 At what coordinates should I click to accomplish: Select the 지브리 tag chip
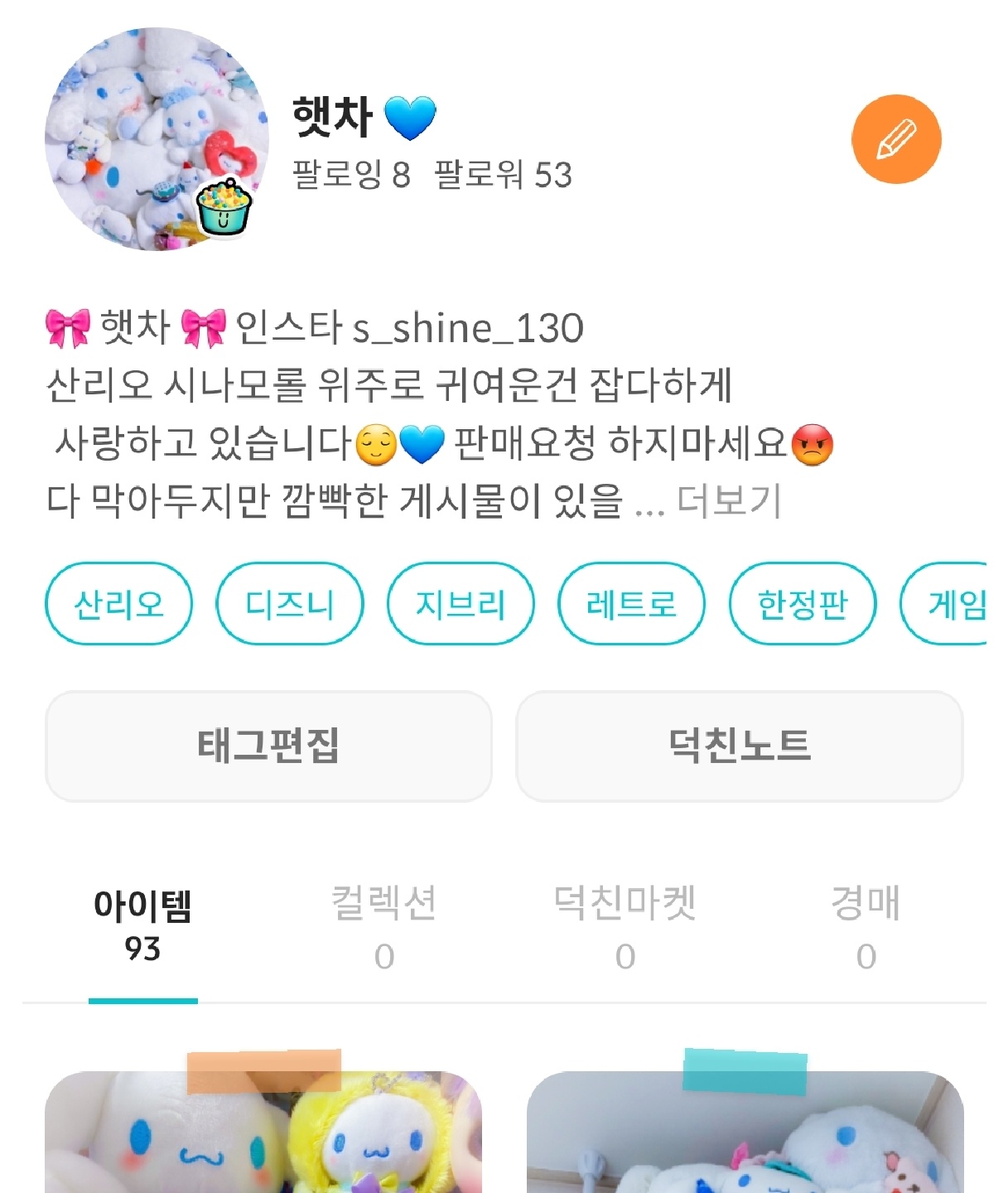461,604
